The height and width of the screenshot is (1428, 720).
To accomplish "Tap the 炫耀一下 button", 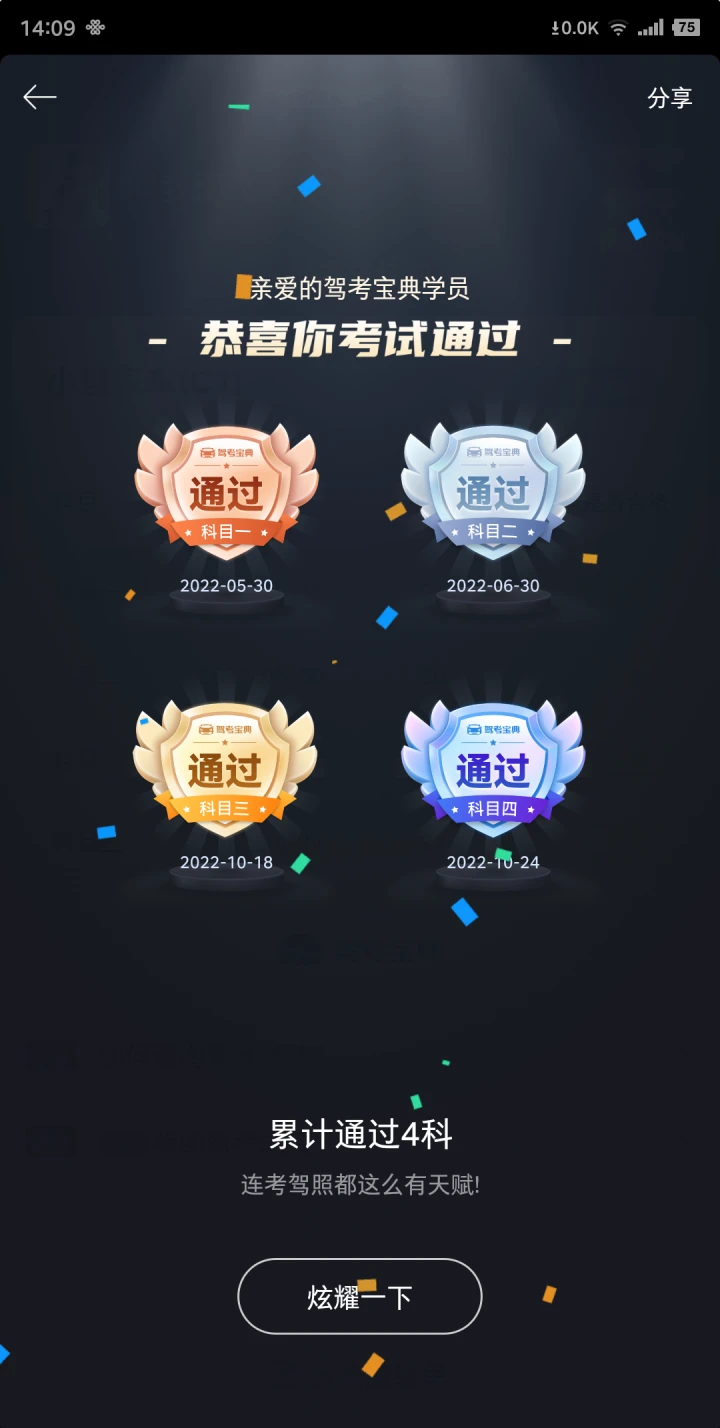I will (x=360, y=1296).
